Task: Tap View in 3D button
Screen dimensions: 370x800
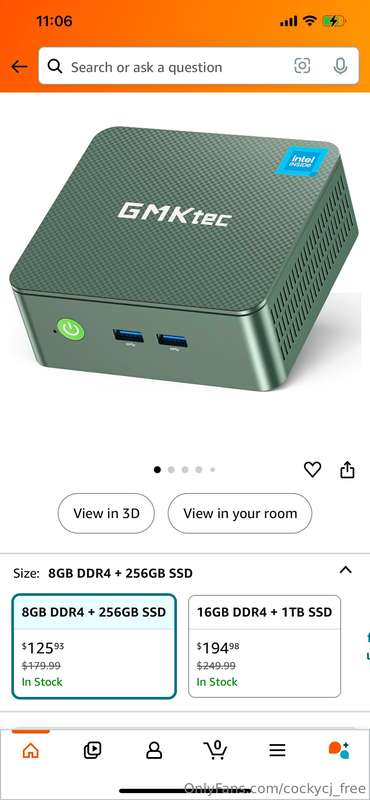Action: click(106, 513)
